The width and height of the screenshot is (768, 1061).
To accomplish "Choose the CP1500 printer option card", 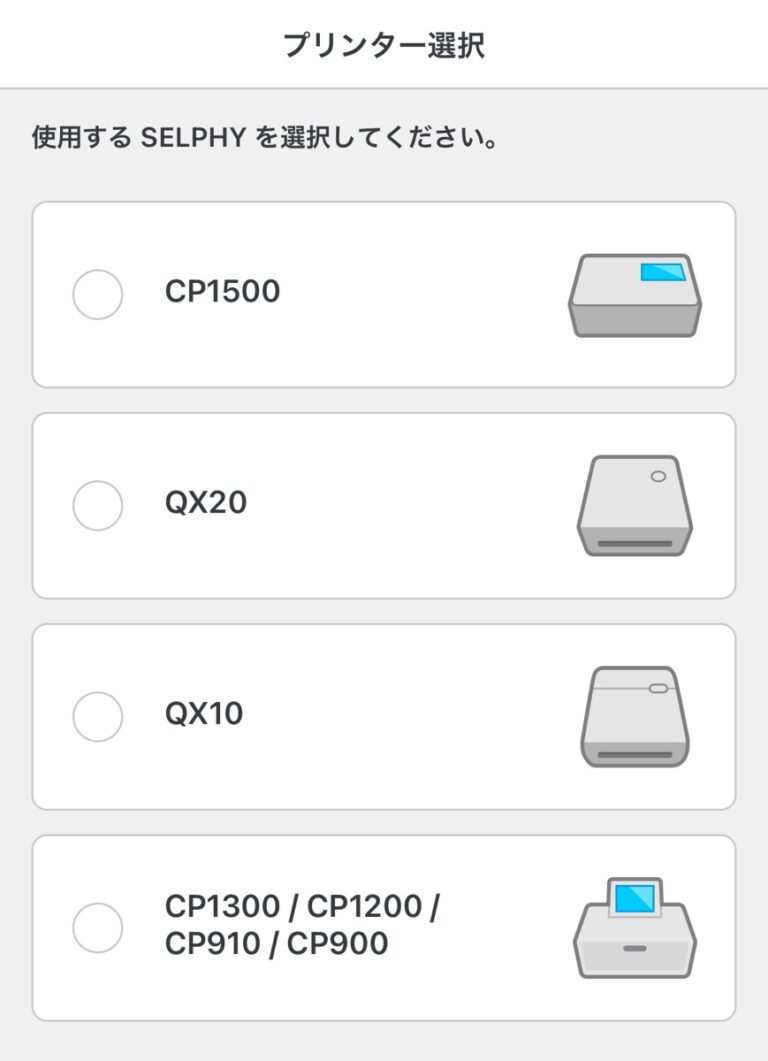I will [x=384, y=293].
